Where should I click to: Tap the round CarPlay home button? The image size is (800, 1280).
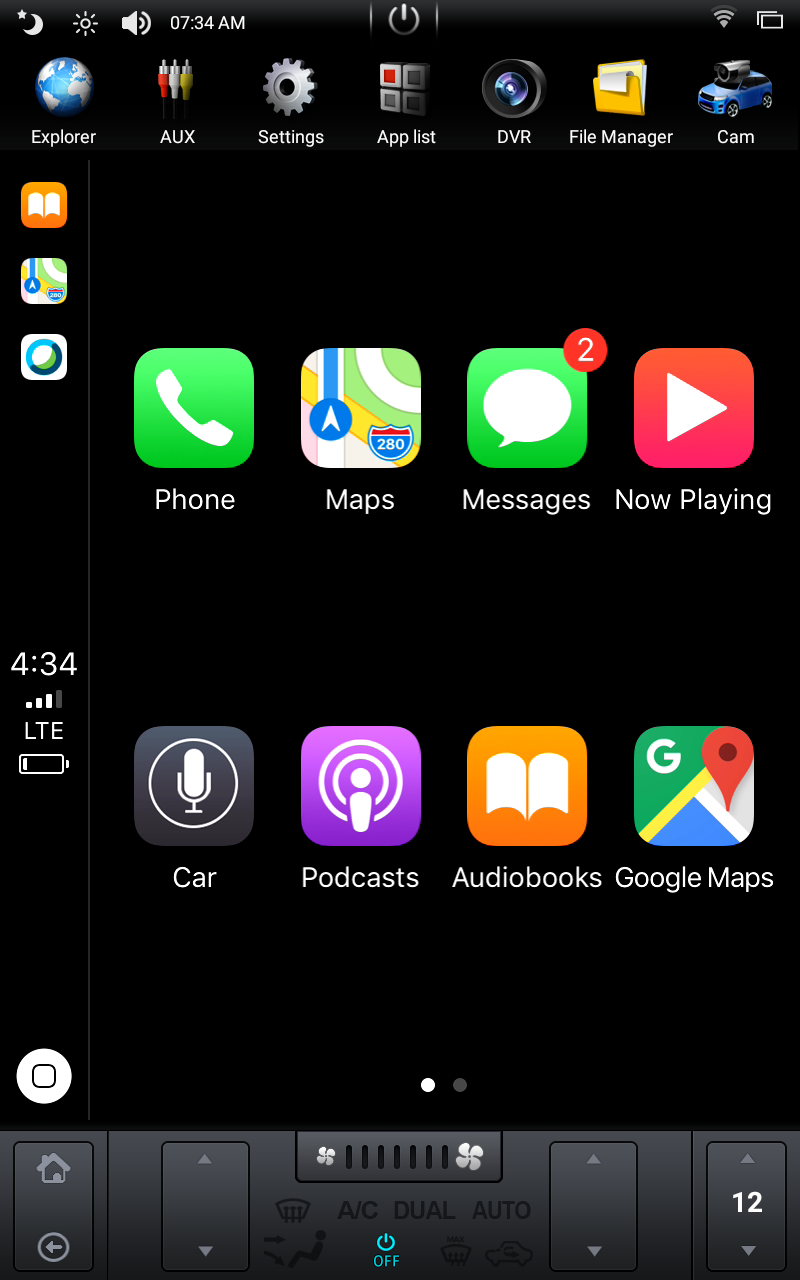pyautogui.click(x=43, y=1076)
